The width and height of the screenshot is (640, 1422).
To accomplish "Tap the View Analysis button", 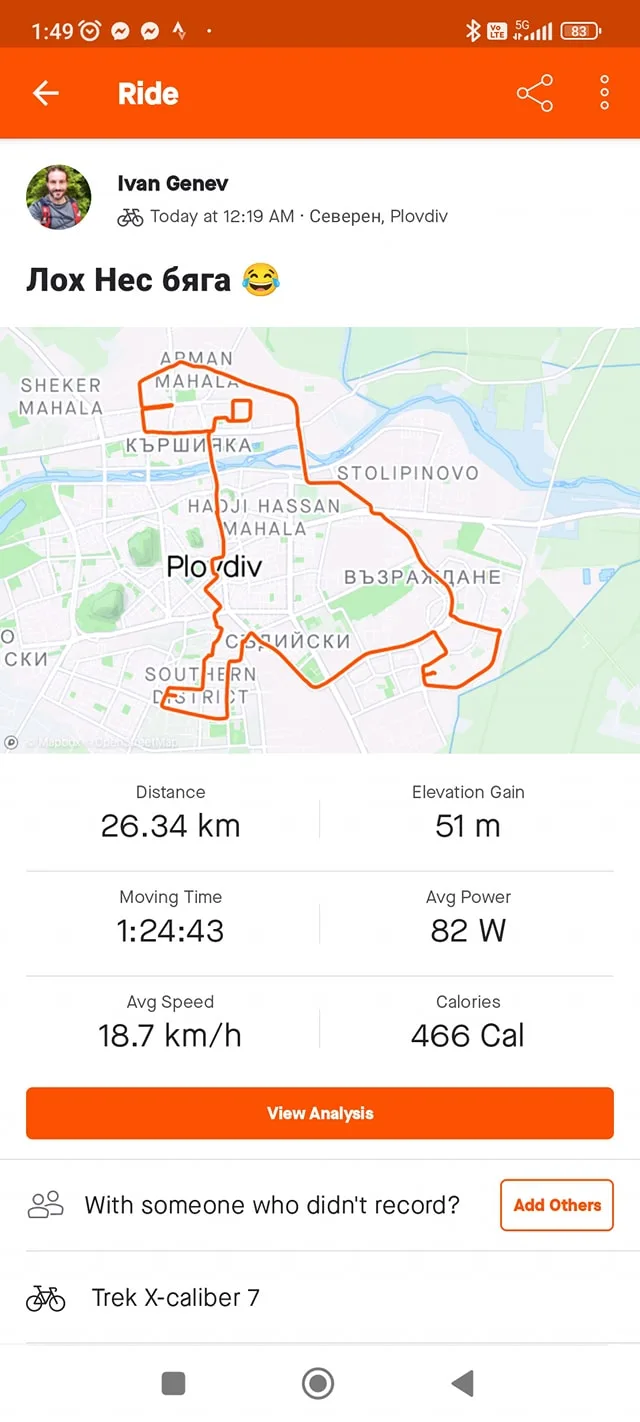I will click(320, 1113).
